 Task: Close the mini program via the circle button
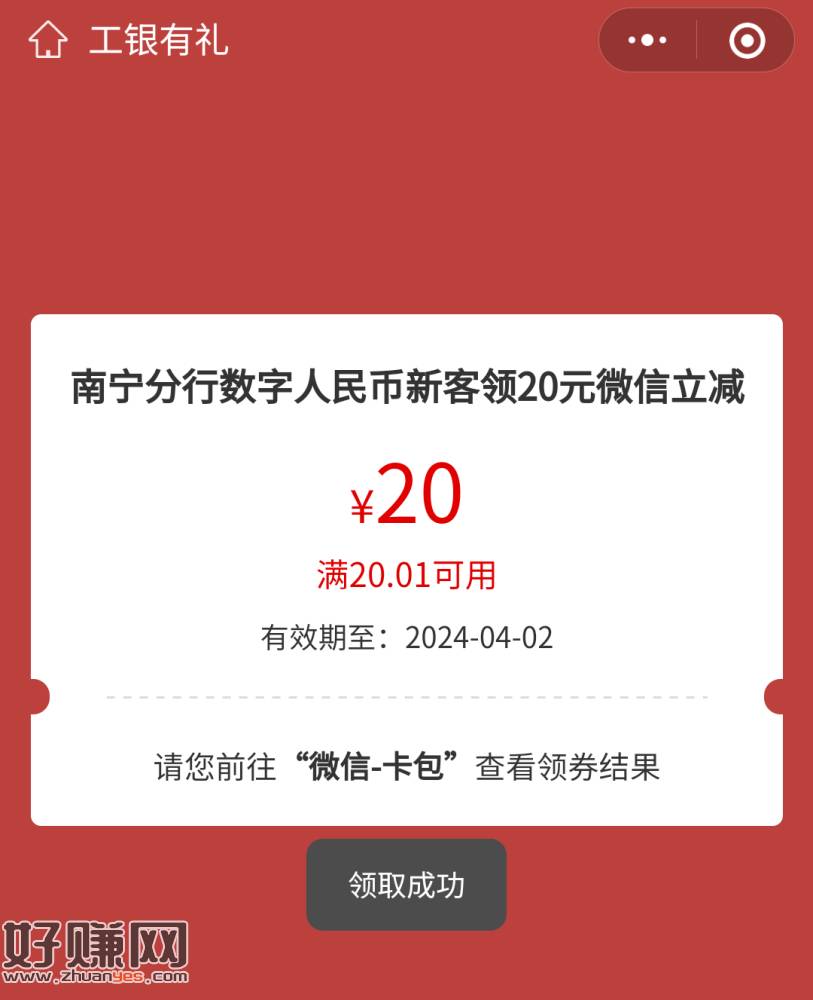click(746, 40)
